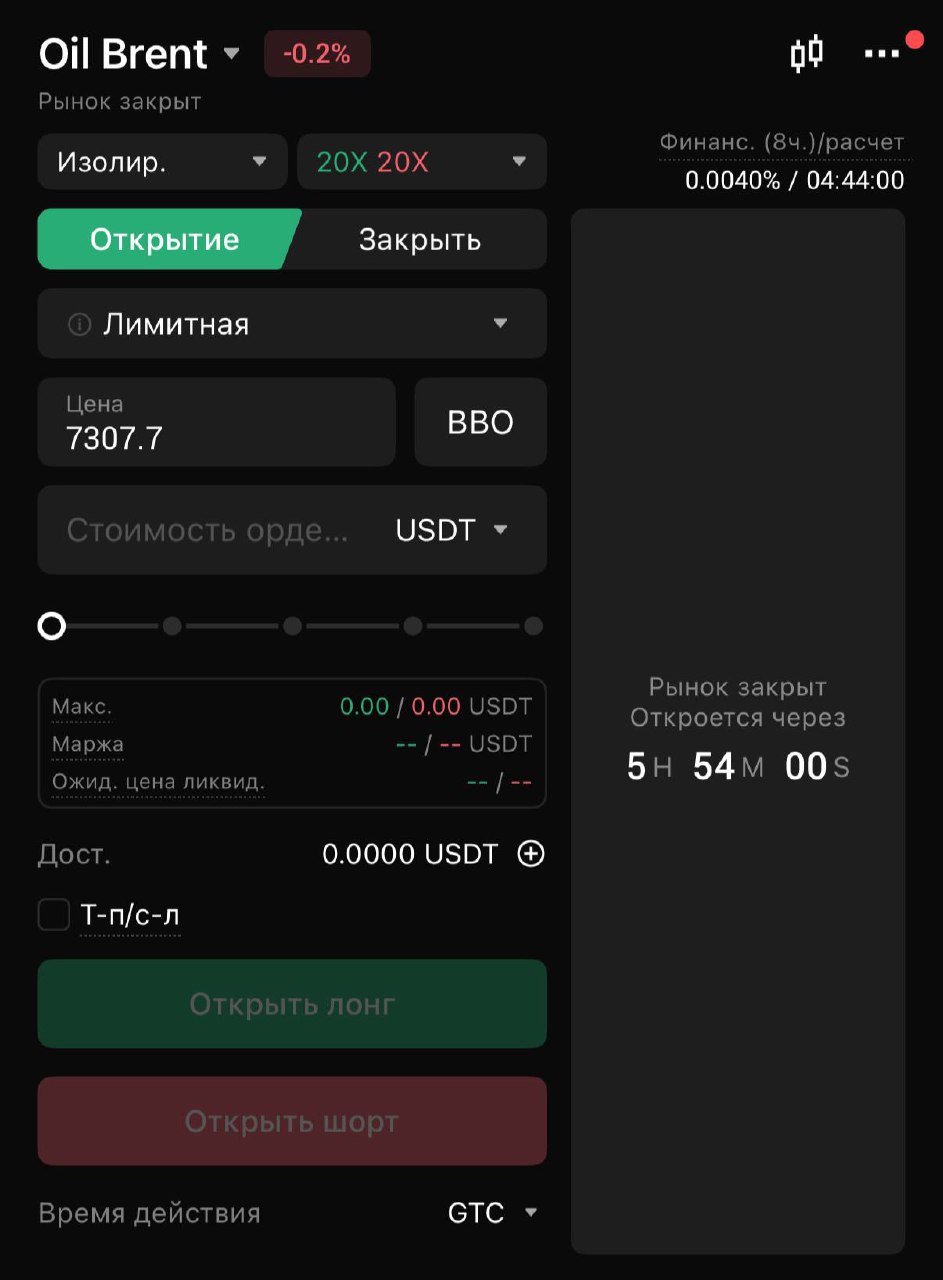Switch to the Открытие tab

coord(165,240)
